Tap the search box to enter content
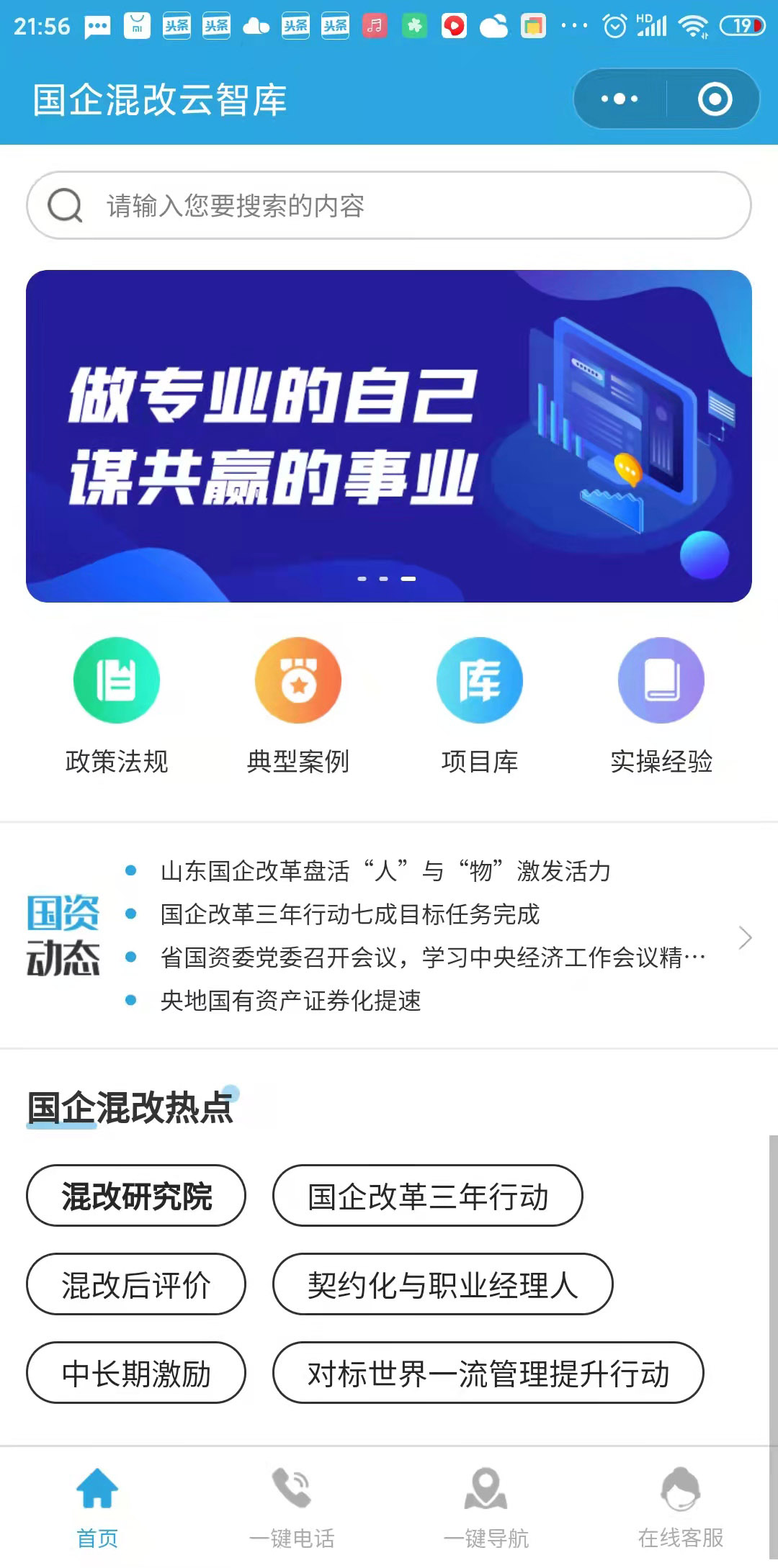The width and height of the screenshot is (778, 1568). 389,205
